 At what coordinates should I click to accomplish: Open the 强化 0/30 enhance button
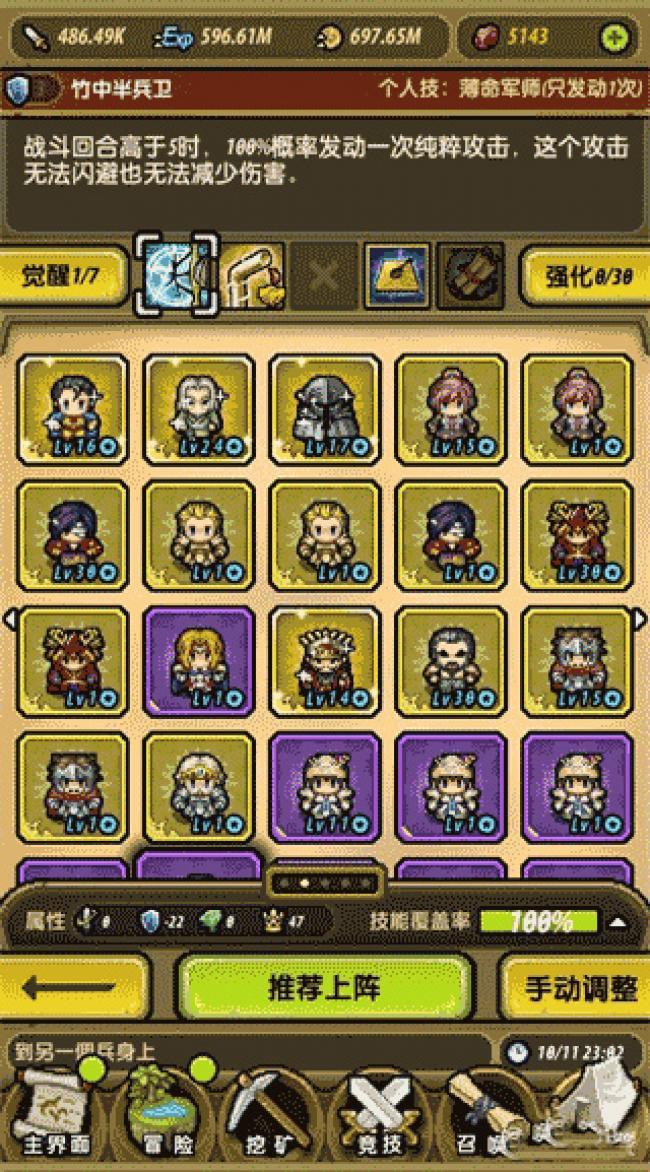pyautogui.click(x=584, y=277)
